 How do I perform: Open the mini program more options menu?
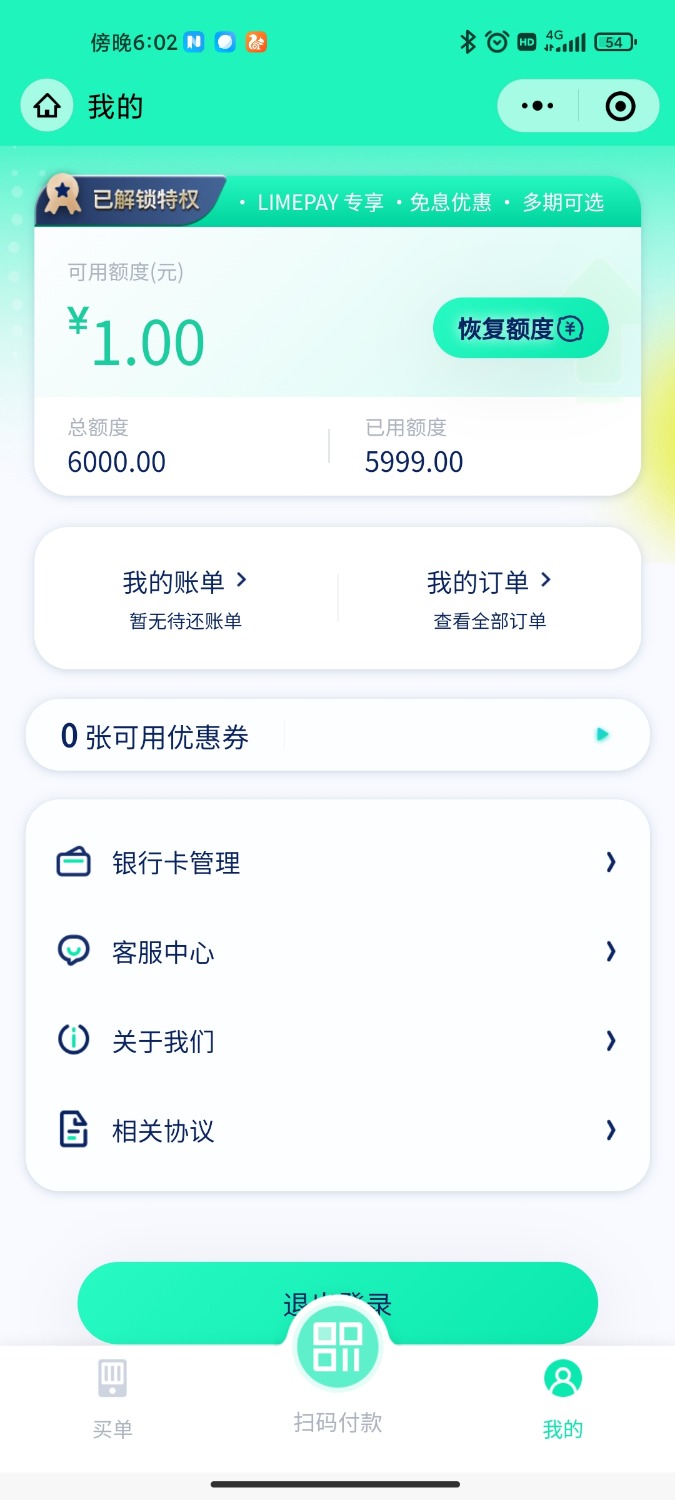pos(538,106)
